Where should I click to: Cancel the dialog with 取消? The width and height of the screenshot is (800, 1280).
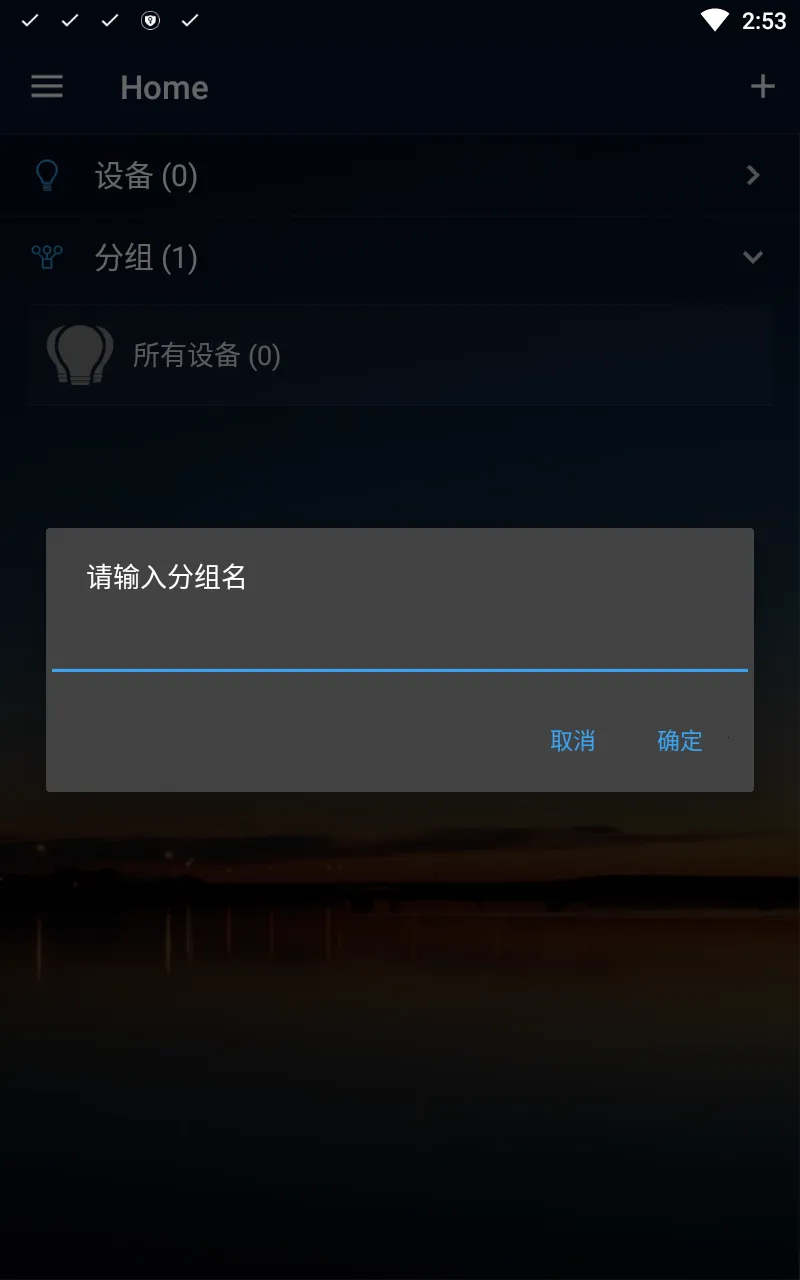tap(572, 741)
